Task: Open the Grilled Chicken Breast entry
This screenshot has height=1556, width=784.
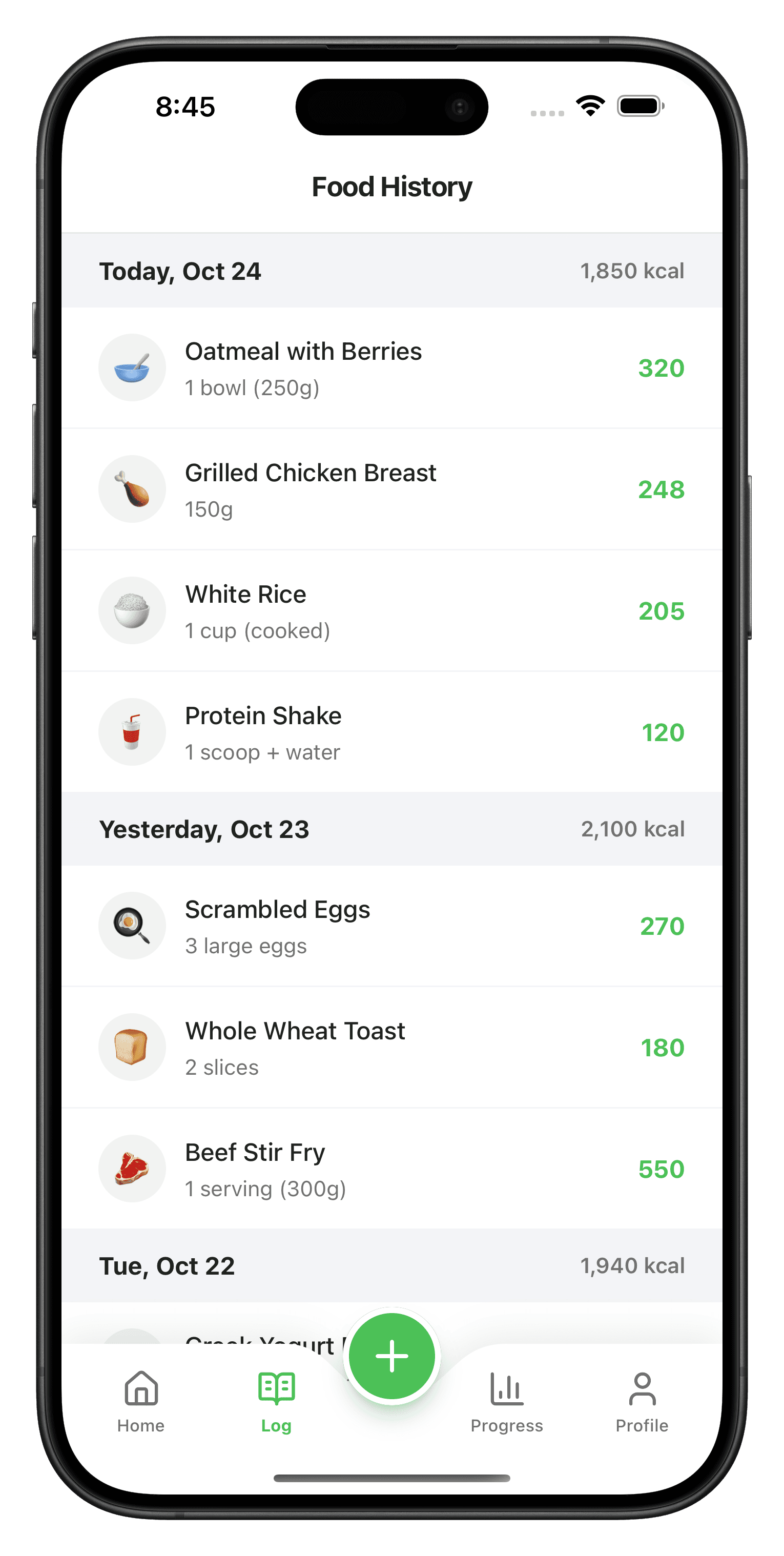Action: point(391,489)
